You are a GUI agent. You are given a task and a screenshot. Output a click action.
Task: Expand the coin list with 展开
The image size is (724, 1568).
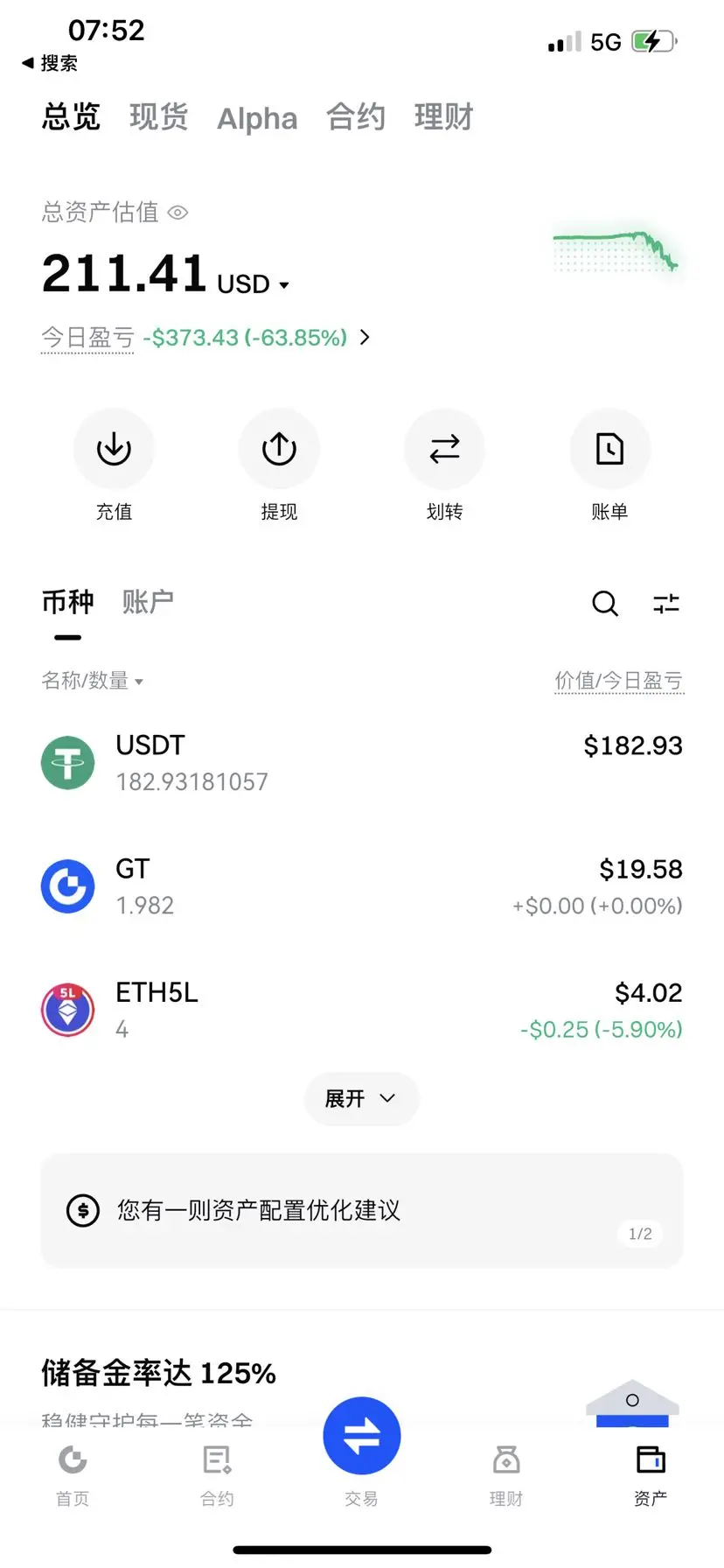click(361, 1098)
